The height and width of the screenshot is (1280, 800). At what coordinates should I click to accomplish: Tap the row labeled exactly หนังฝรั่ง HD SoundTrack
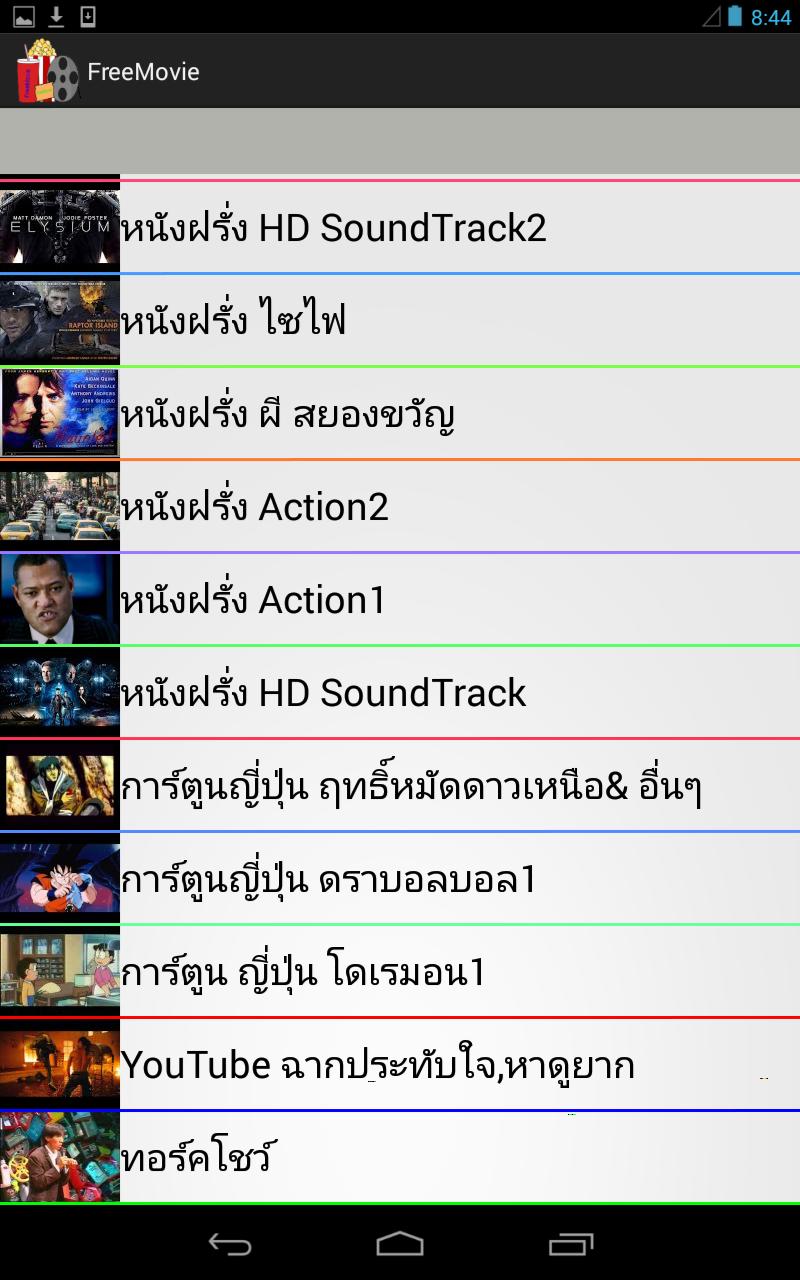400,693
